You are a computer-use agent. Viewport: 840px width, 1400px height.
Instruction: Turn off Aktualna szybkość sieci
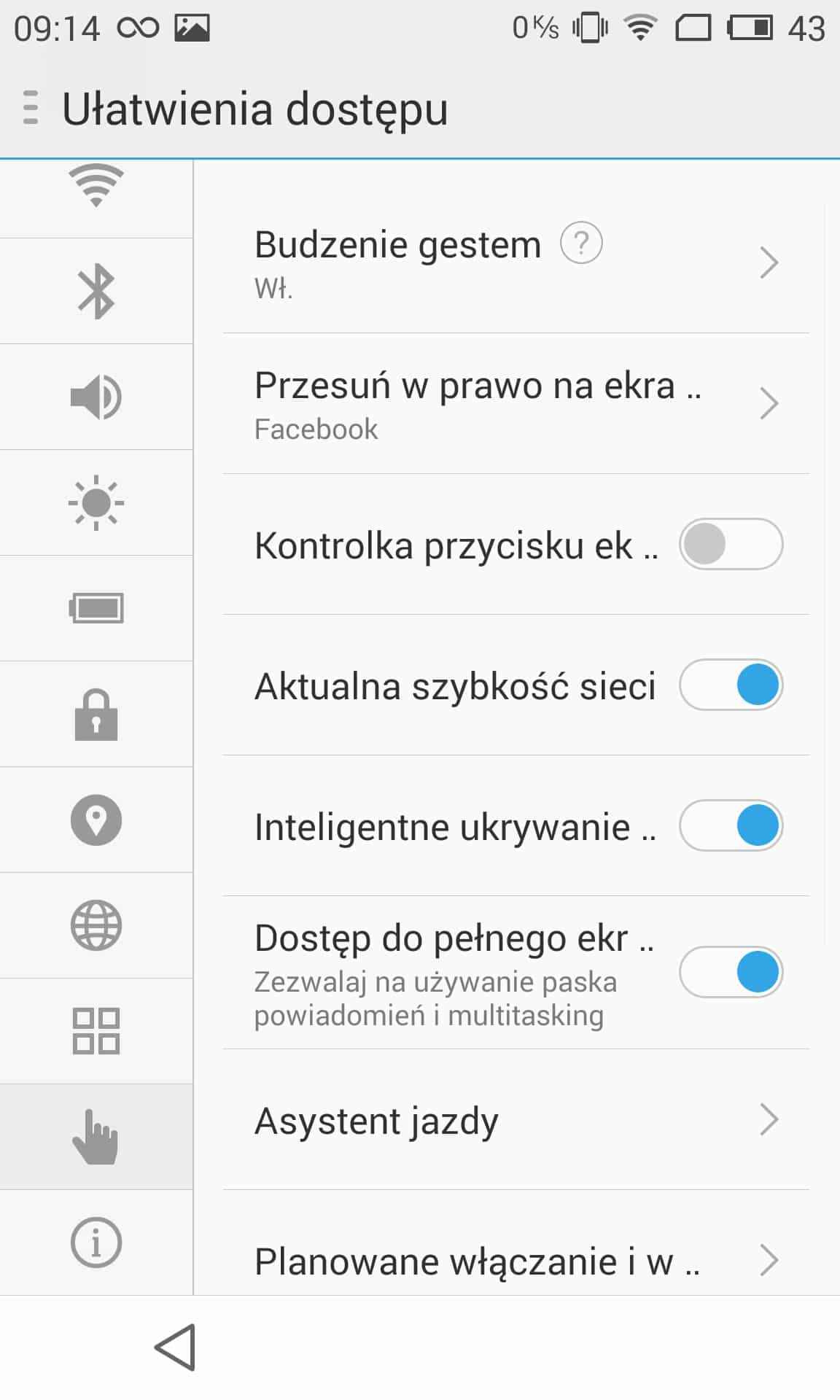[x=731, y=685]
